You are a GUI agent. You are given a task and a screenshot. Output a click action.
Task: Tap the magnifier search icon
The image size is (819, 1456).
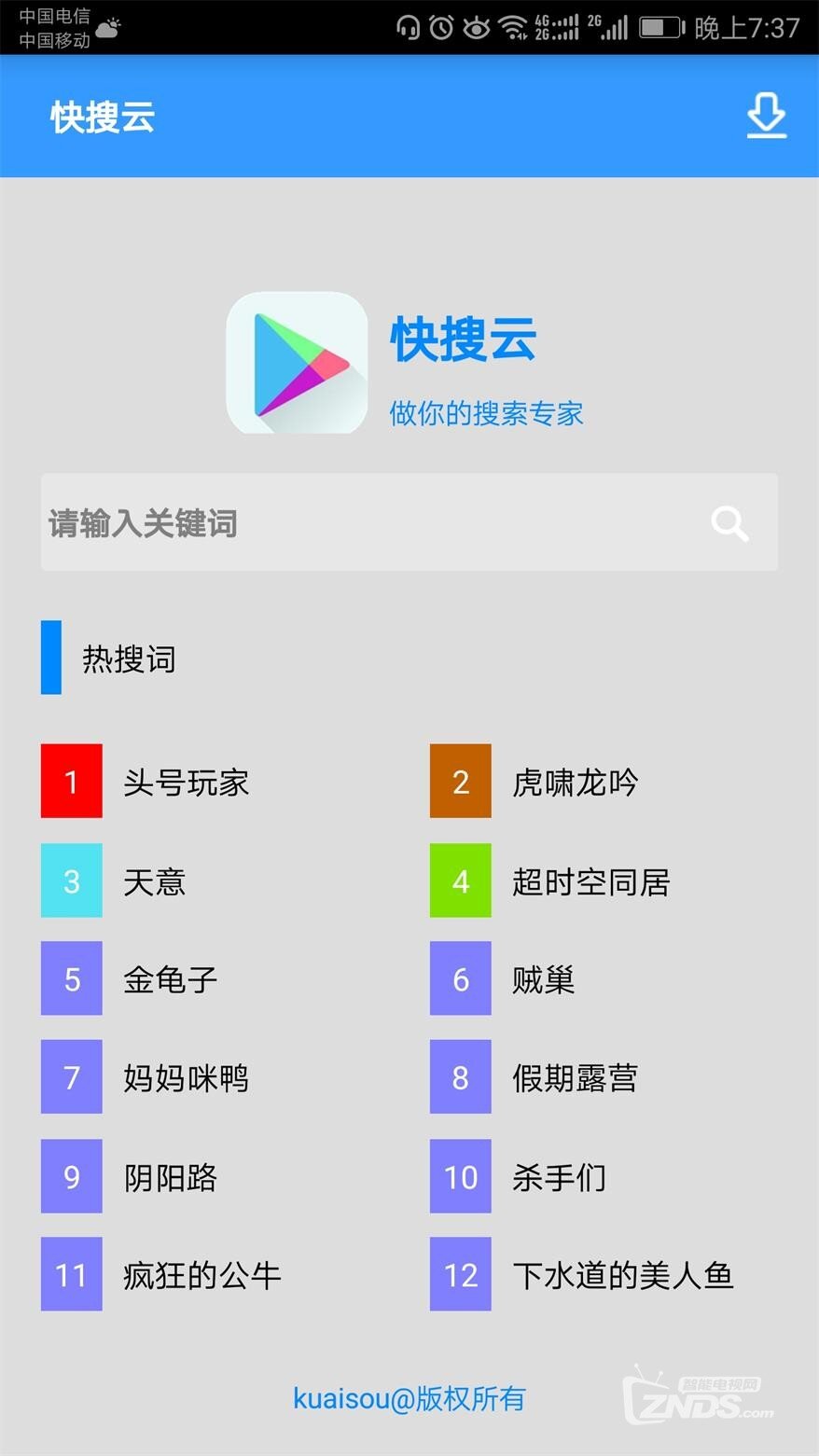pyautogui.click(x=729, y=523)
